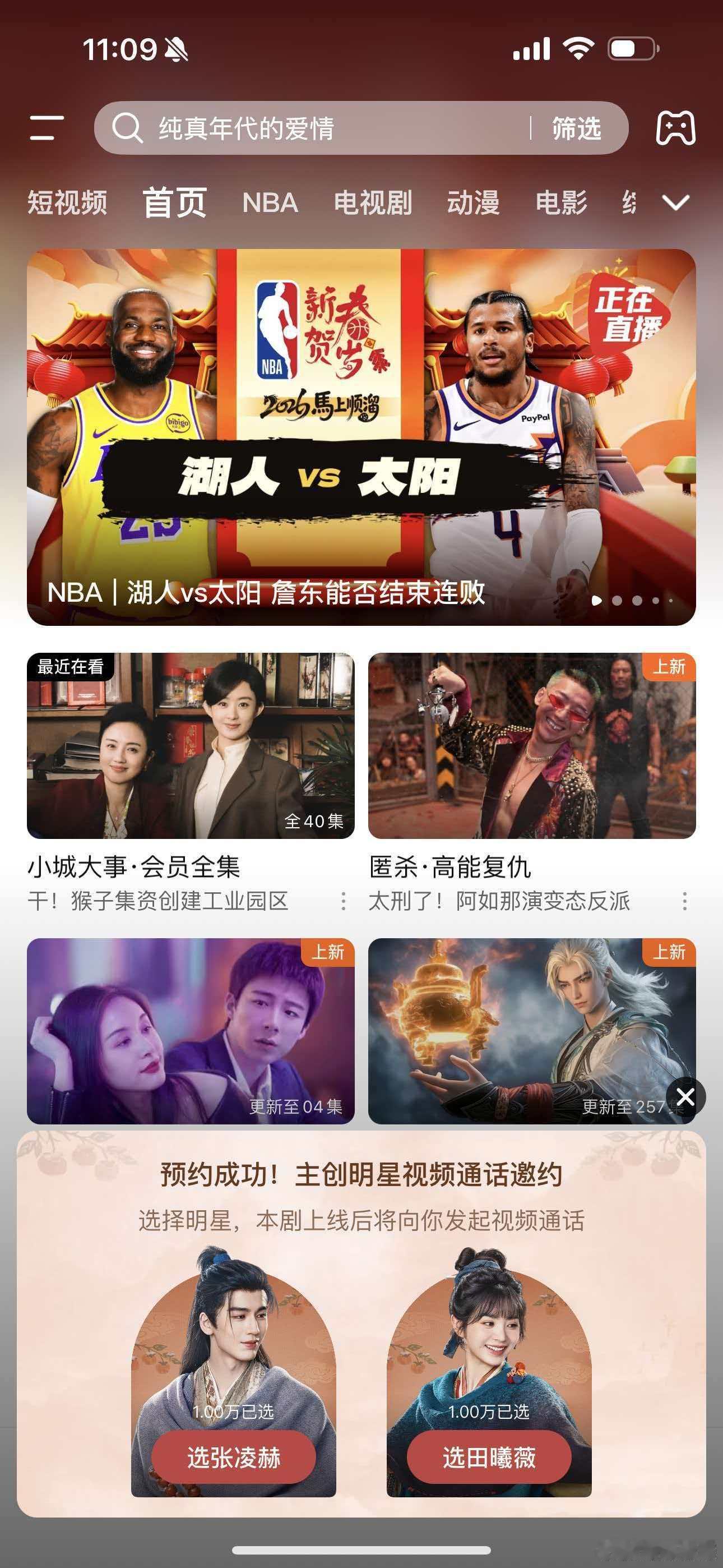The width and height of the screenshot is (723, 1568).
Task: Open the side menu icon
Action: [47, 128]
